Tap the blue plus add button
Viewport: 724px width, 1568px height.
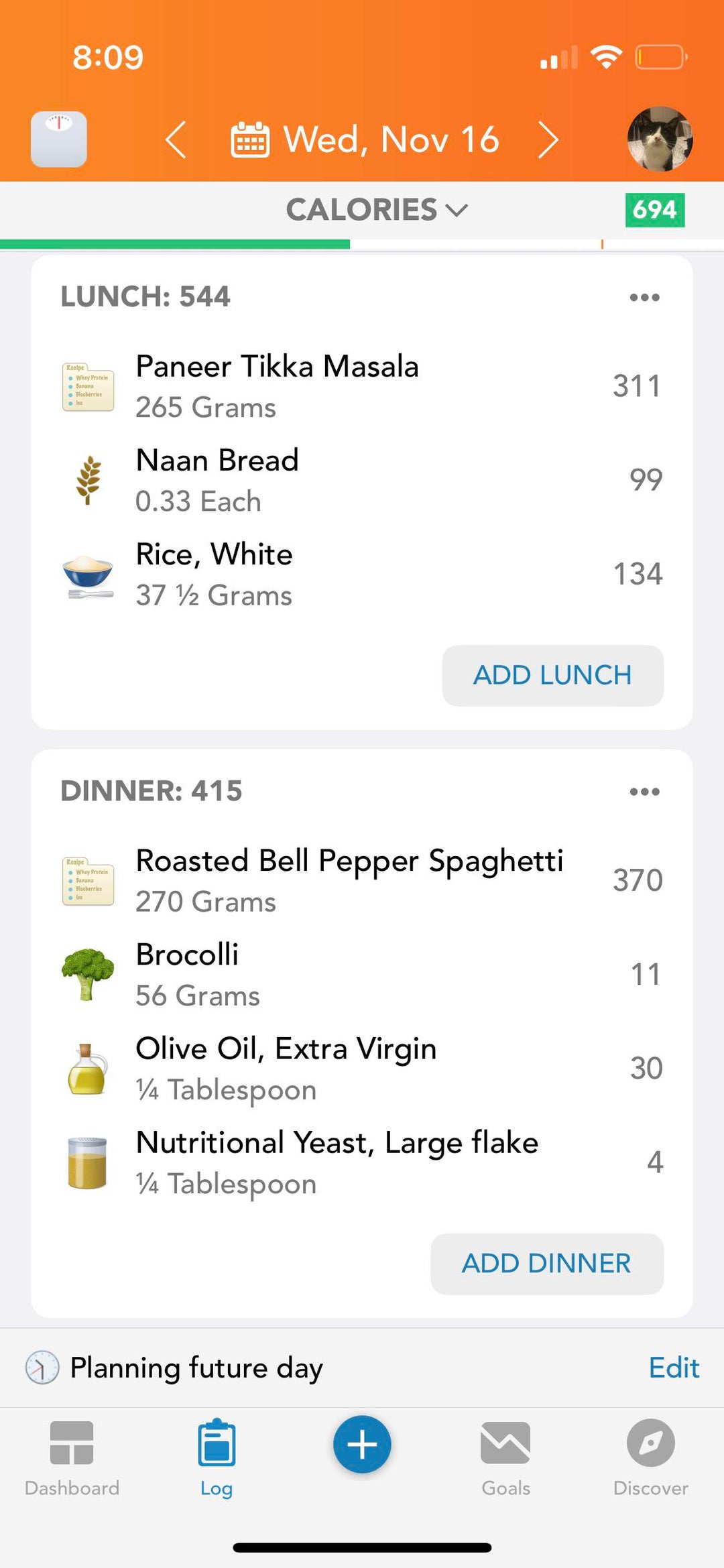coord(362,1444)
